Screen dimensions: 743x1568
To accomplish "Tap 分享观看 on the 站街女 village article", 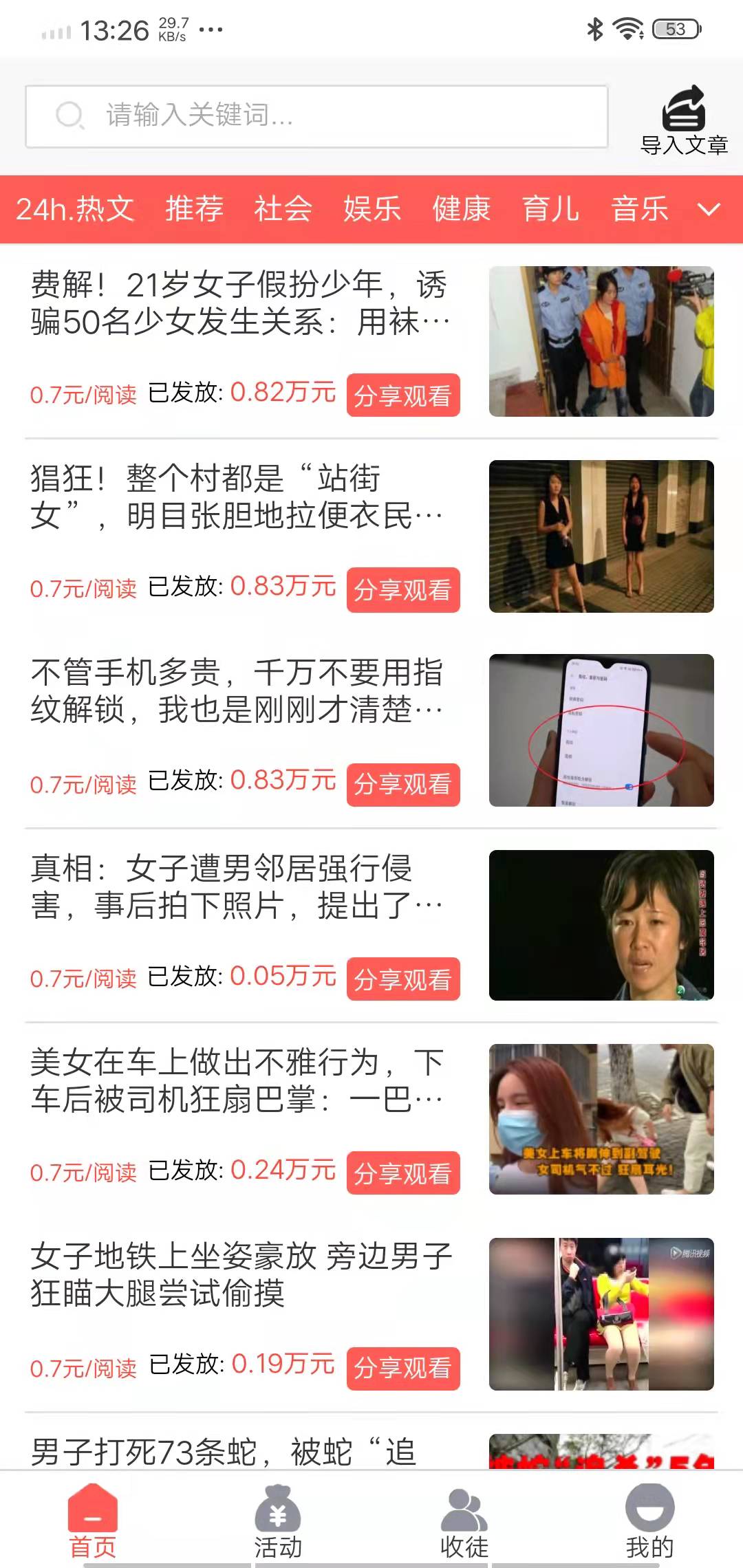I will (x=403, y=590).
